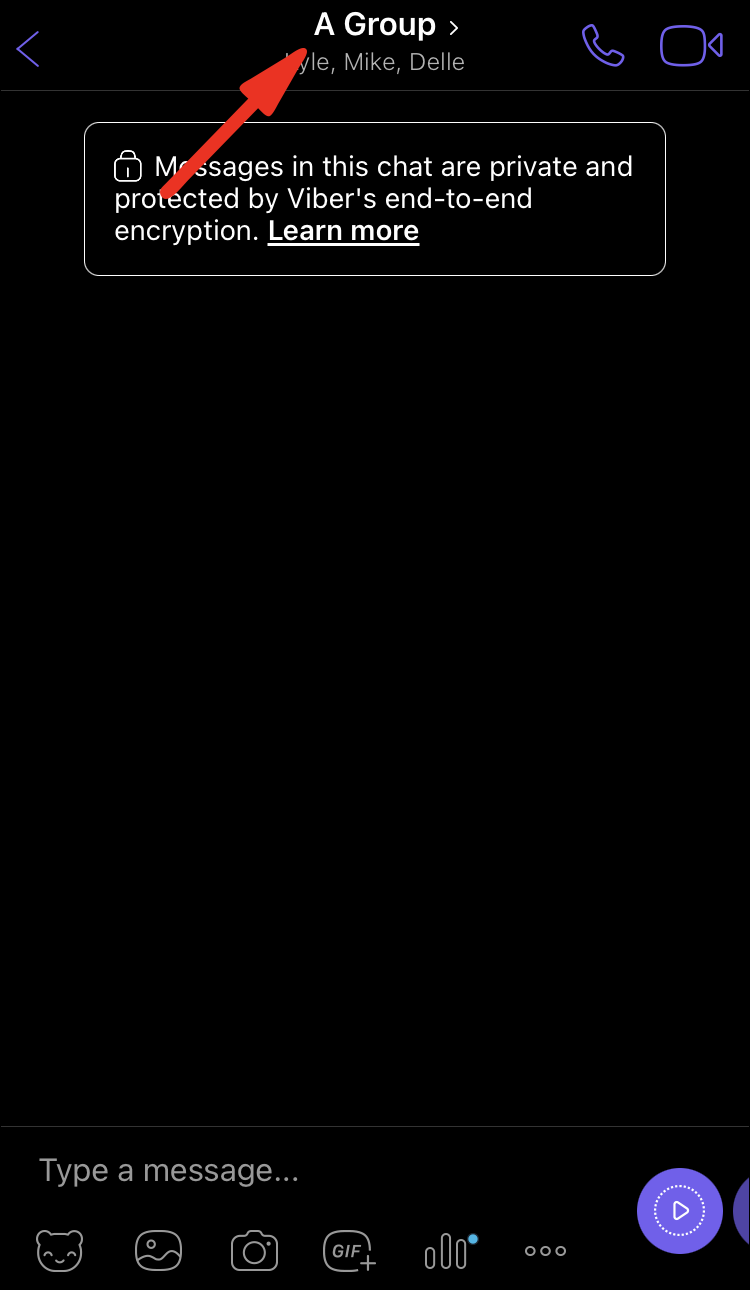Open the photo gallery picker
This screenshot has width=750, height=1290.
[158, 1250]
